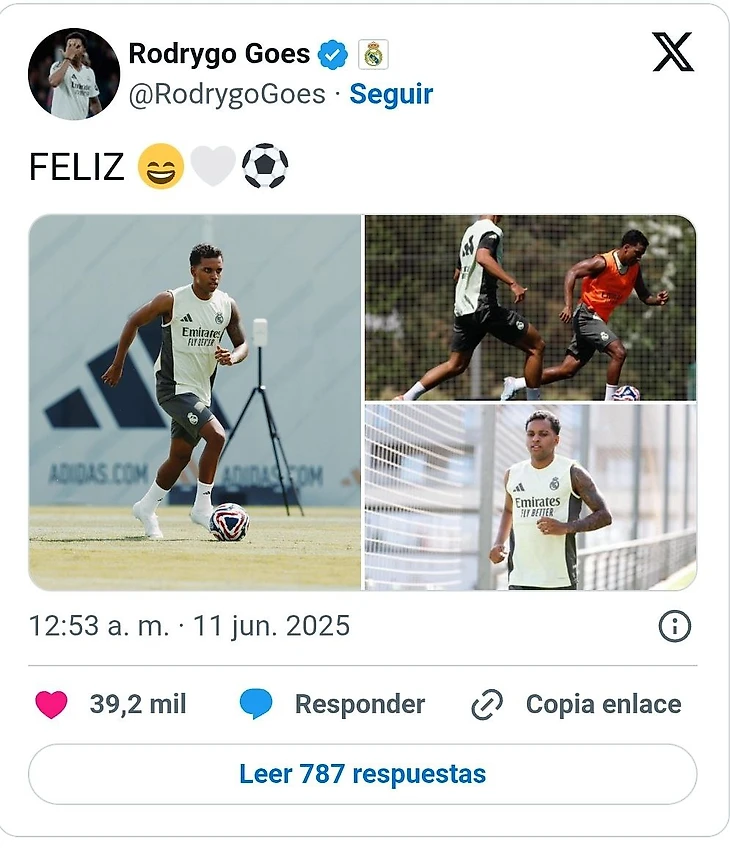The image size is (730, 855).
Task: View the photo with the orange bib
Action: click(530, 308)
